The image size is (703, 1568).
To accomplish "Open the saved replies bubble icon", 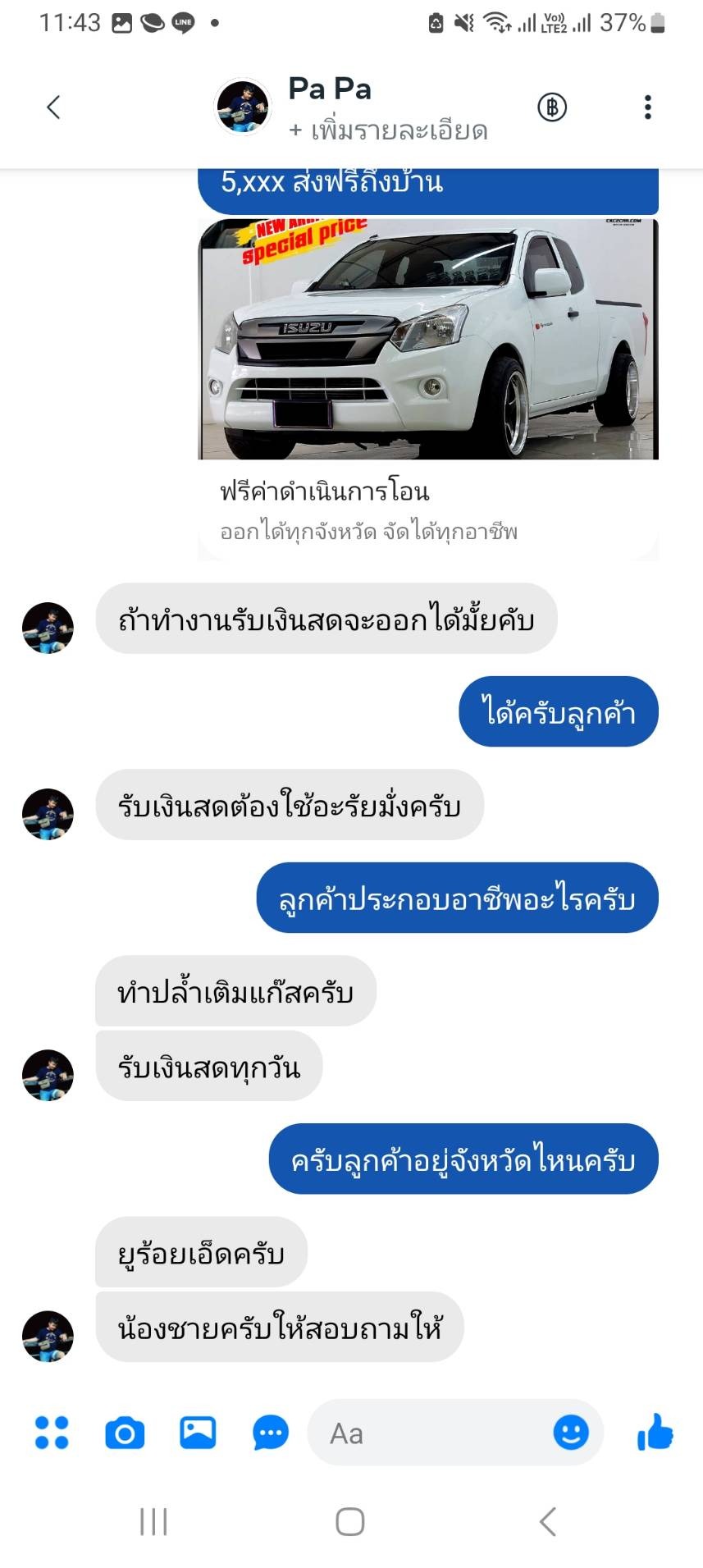I will tap(271, 1433).
